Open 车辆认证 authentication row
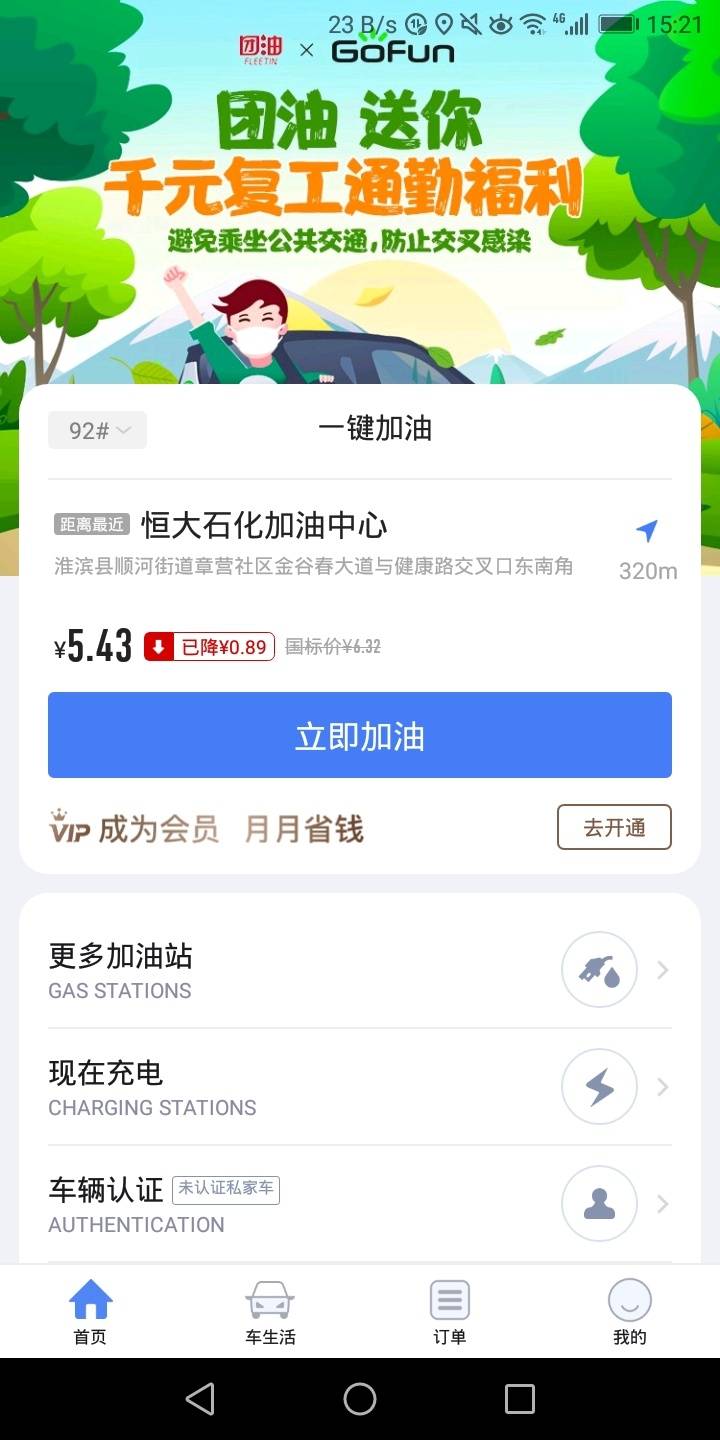The image size is (720, 1440). click(x=360, y=1204)
